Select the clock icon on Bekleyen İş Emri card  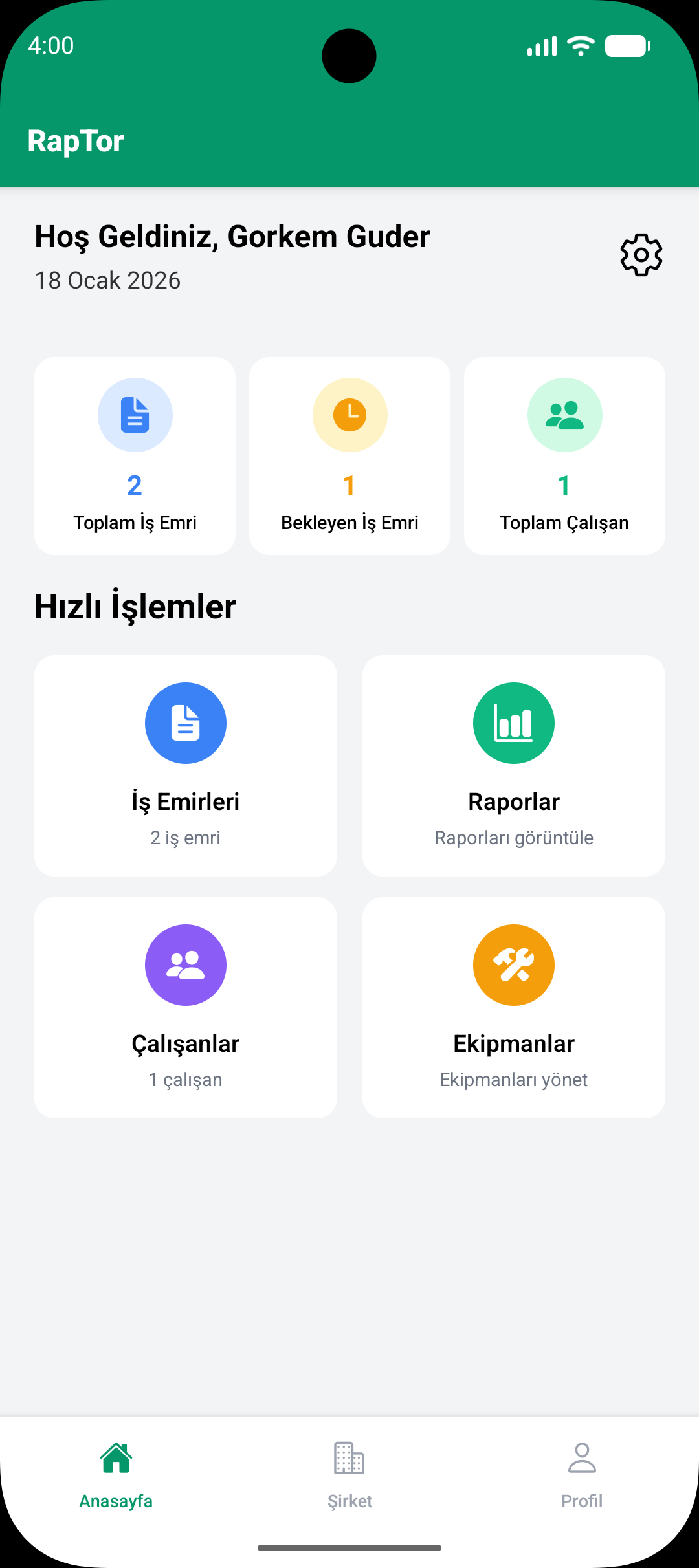[x=349, y=415]
